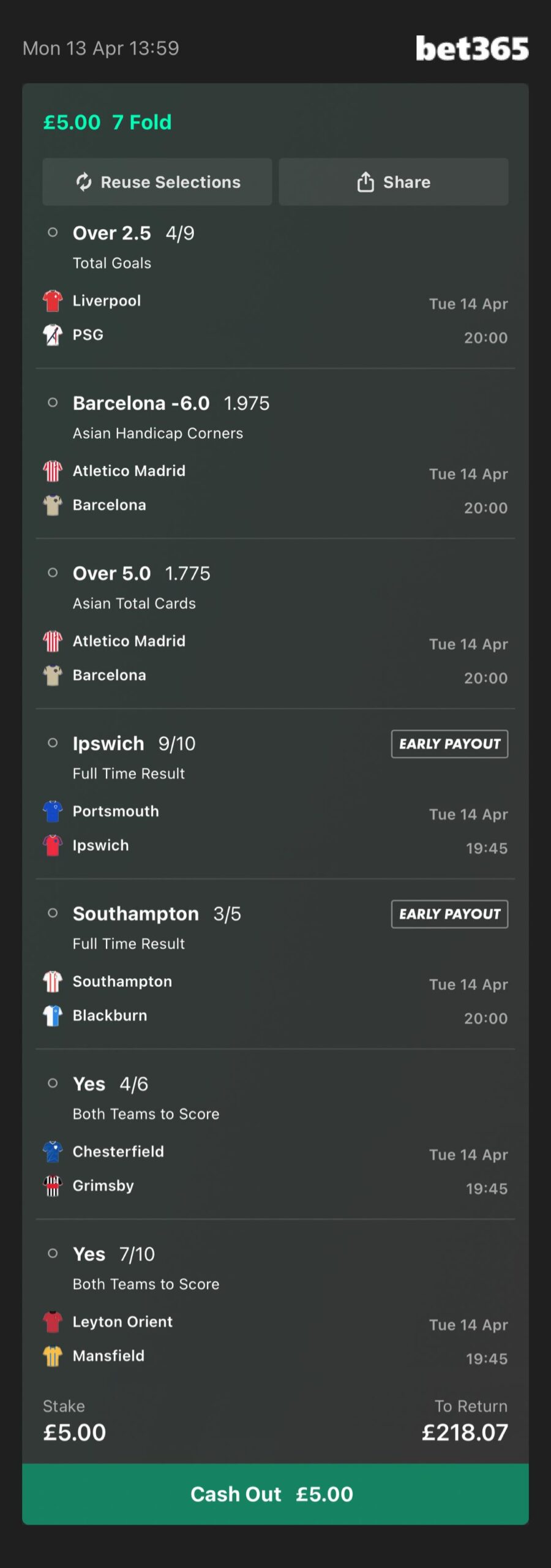Screen dimensions: 551x1568
Task: Share this 7 Fold bet
Action: 393,182
